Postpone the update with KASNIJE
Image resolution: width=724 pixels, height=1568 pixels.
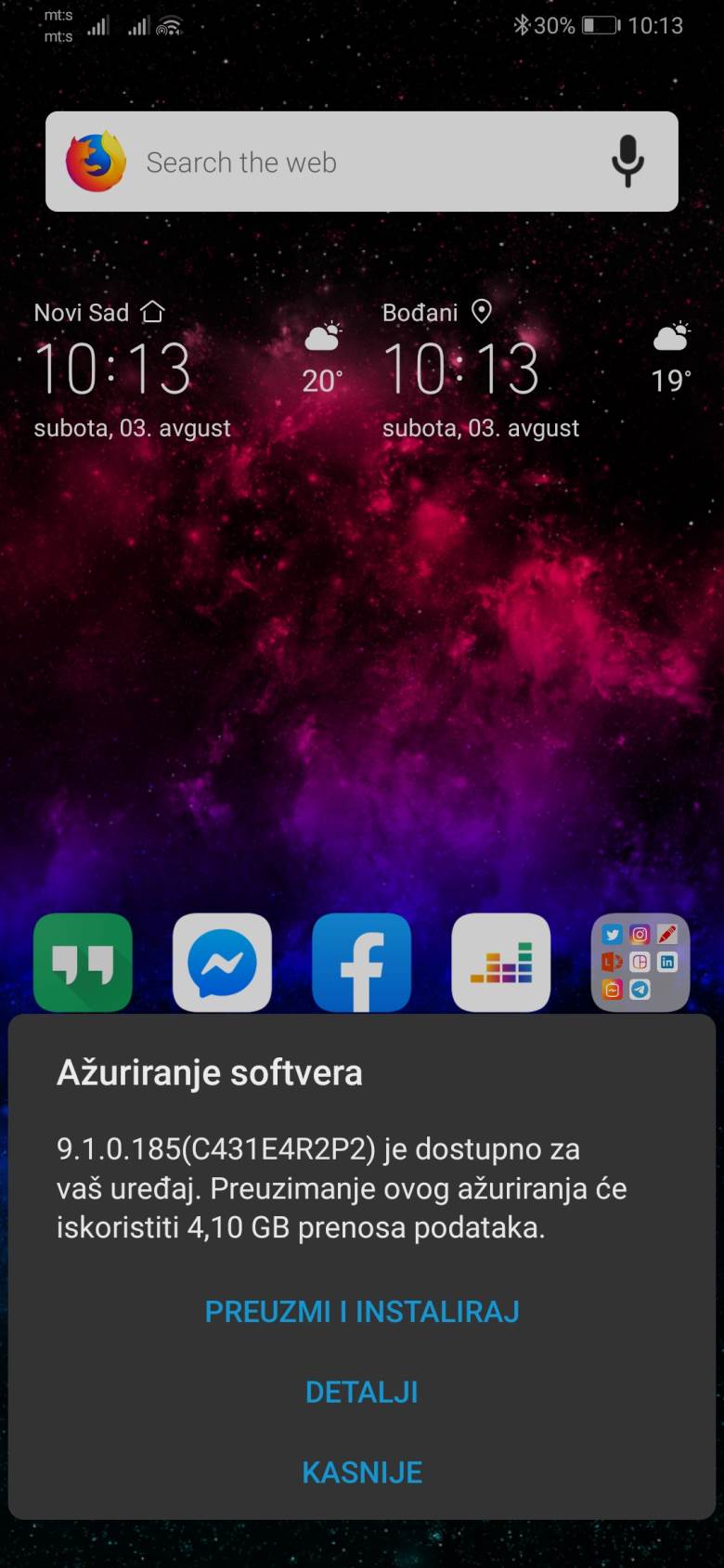click(361, 1471)
